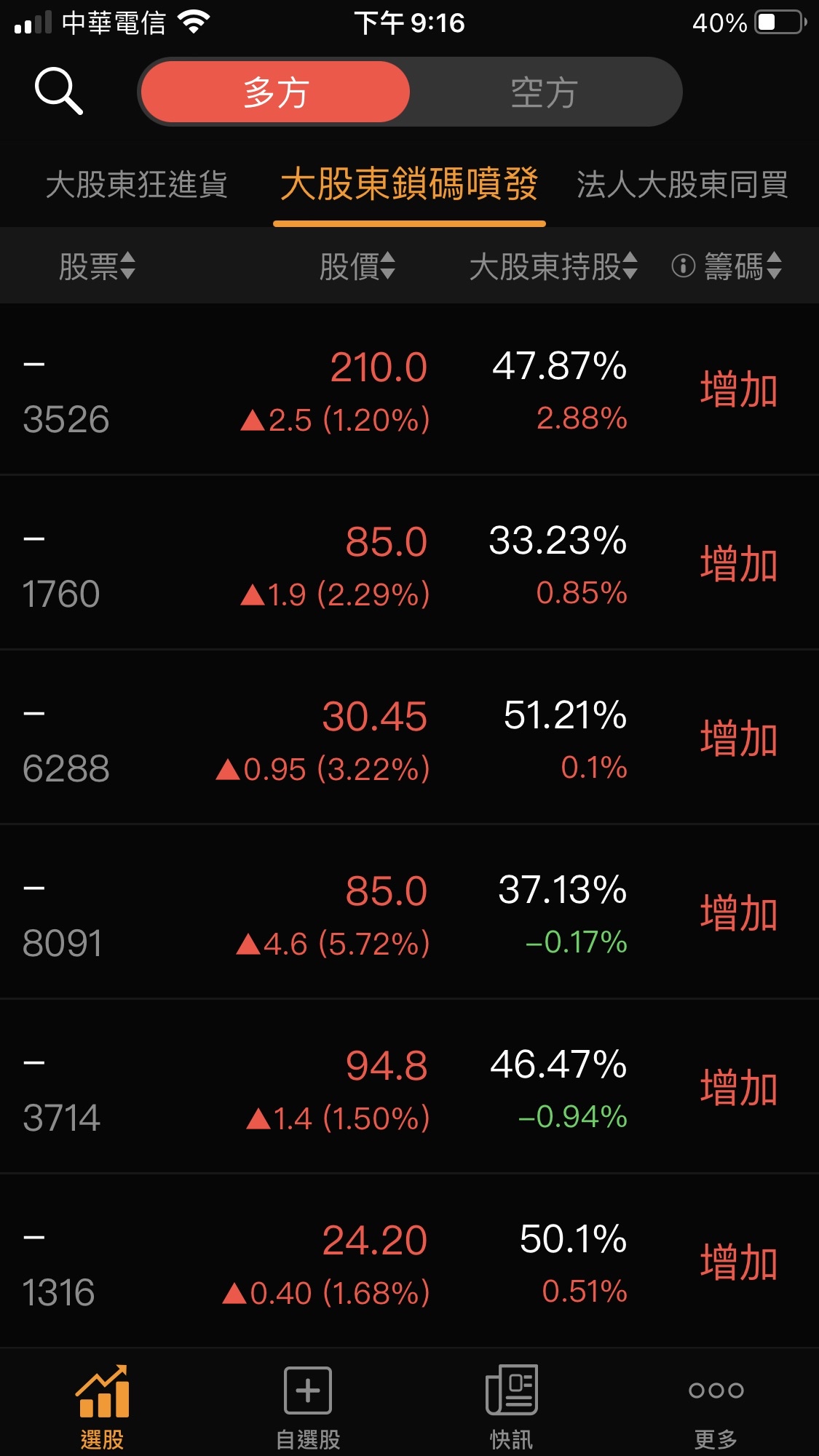Tap the 選股 bottom tab
The width and height of the screenshot is (819, 1456).
click(102, 1406)
